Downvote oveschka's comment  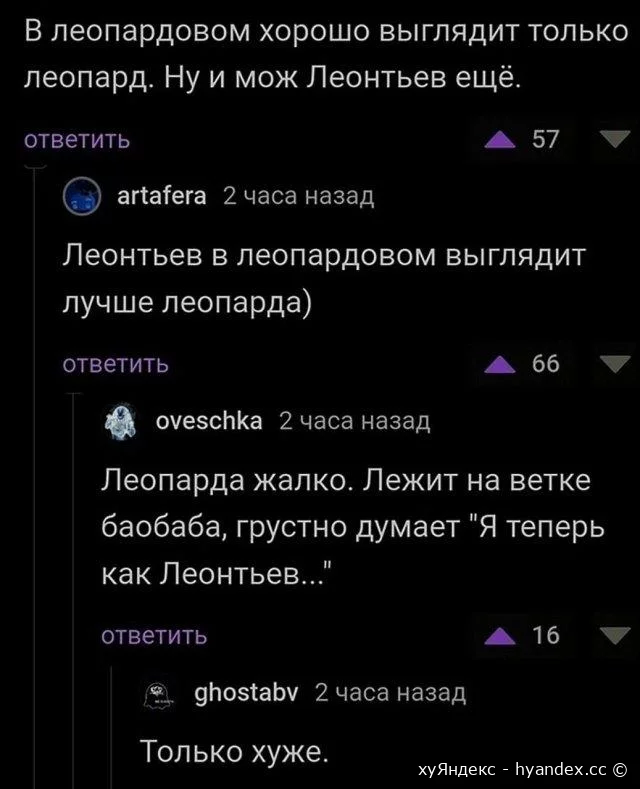pos(607,635)
